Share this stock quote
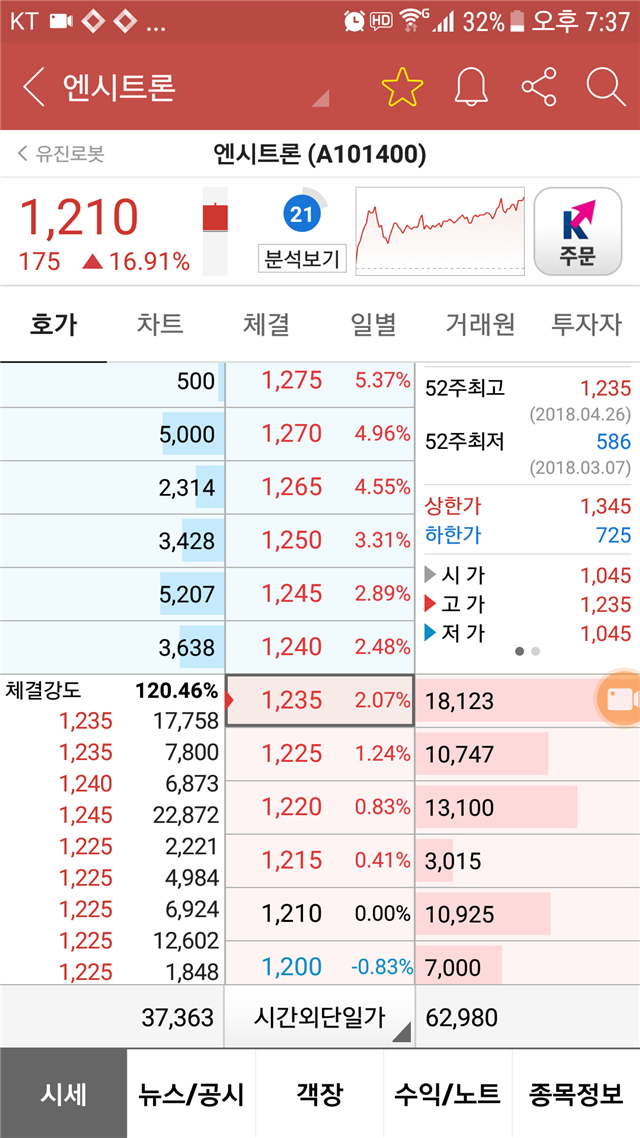 (538, 87)
